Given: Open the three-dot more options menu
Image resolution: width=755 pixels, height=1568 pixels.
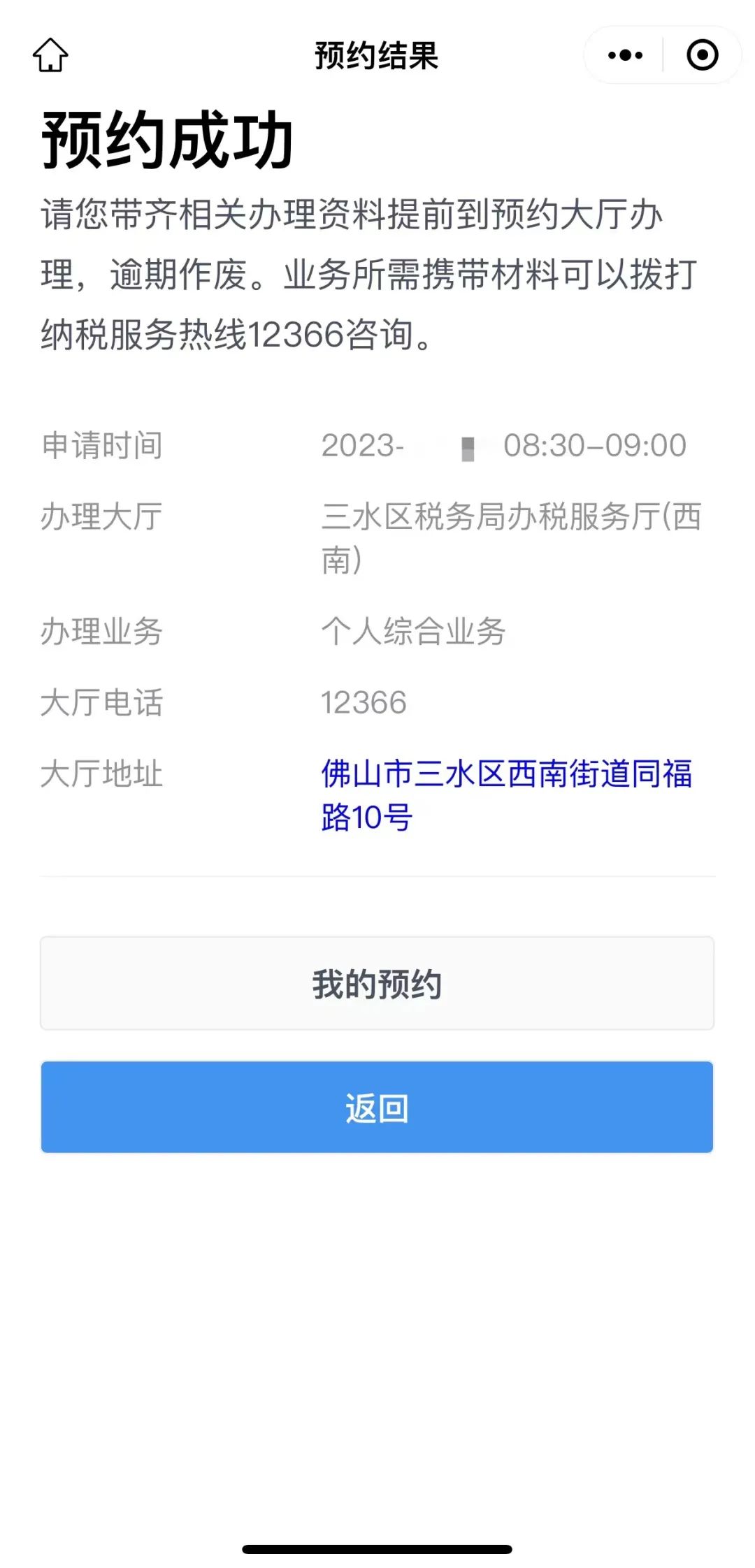Looking at the screenshot, I should [x=625, y=55].
